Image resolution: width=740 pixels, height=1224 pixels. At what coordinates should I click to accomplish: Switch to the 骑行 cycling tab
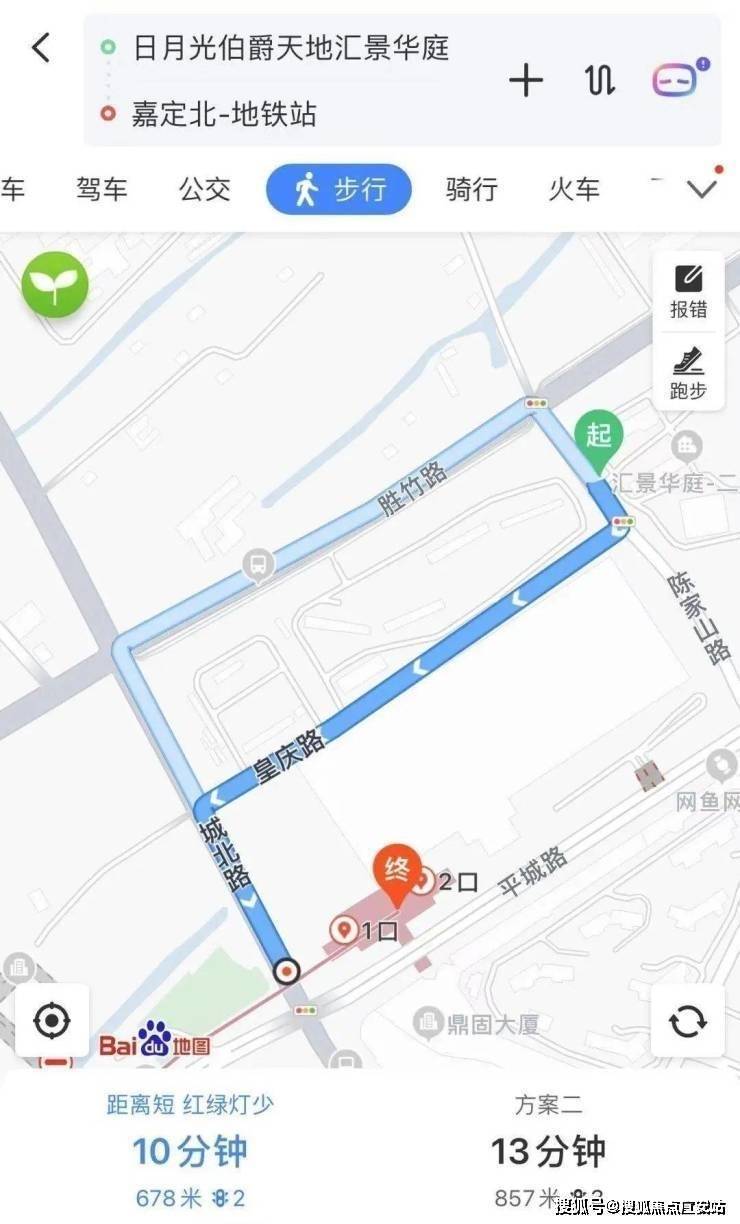click(472, 189)
